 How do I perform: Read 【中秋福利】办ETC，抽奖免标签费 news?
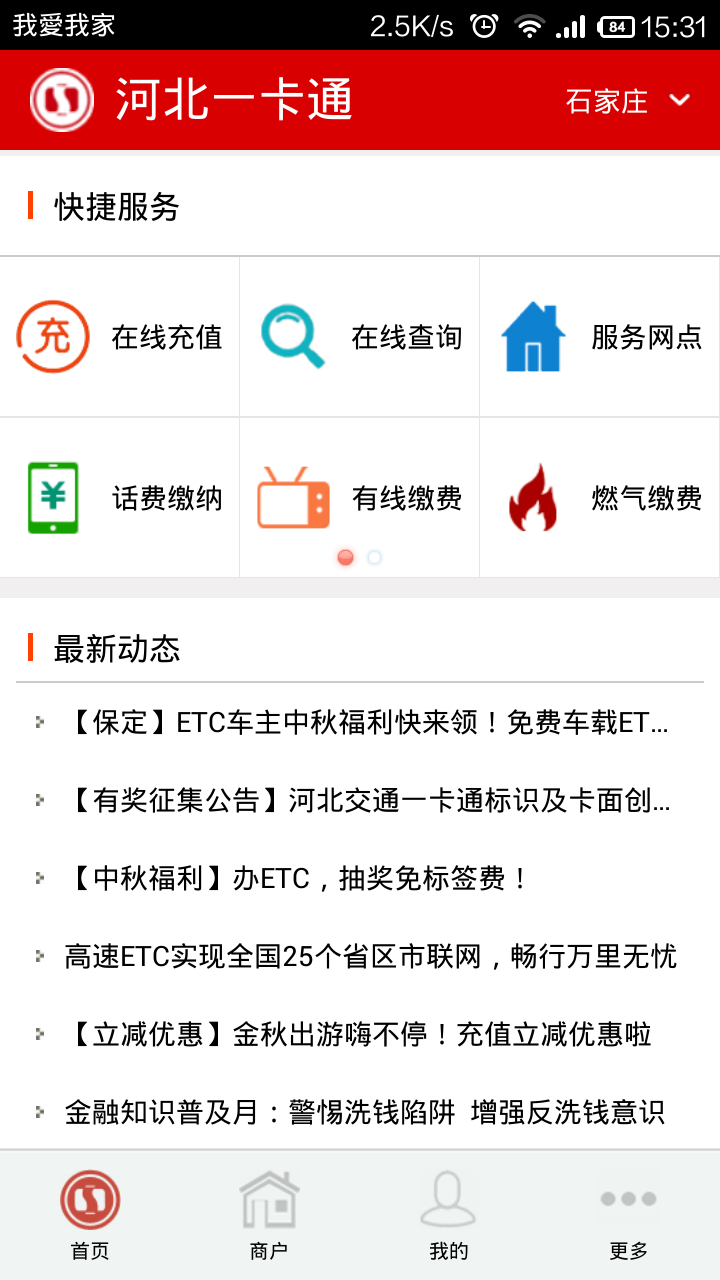point(360,878)
